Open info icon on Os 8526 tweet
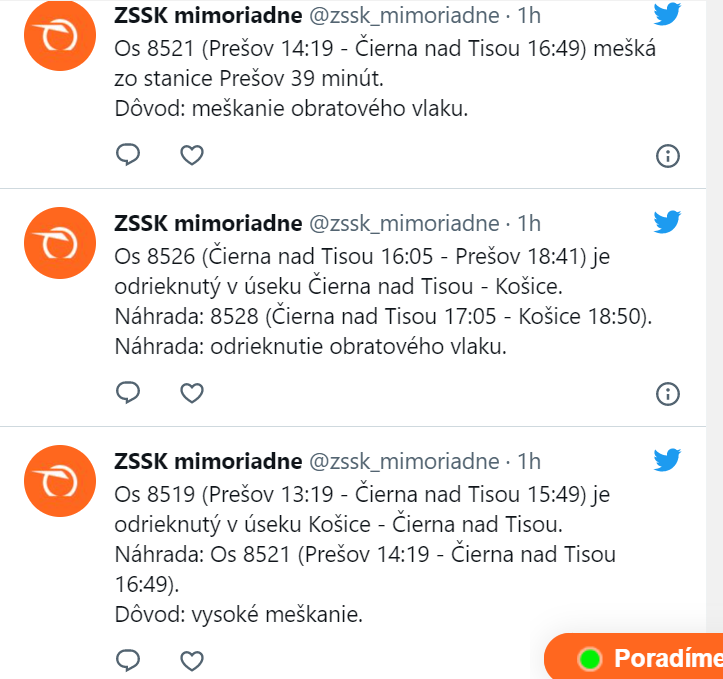 point(667,393)
